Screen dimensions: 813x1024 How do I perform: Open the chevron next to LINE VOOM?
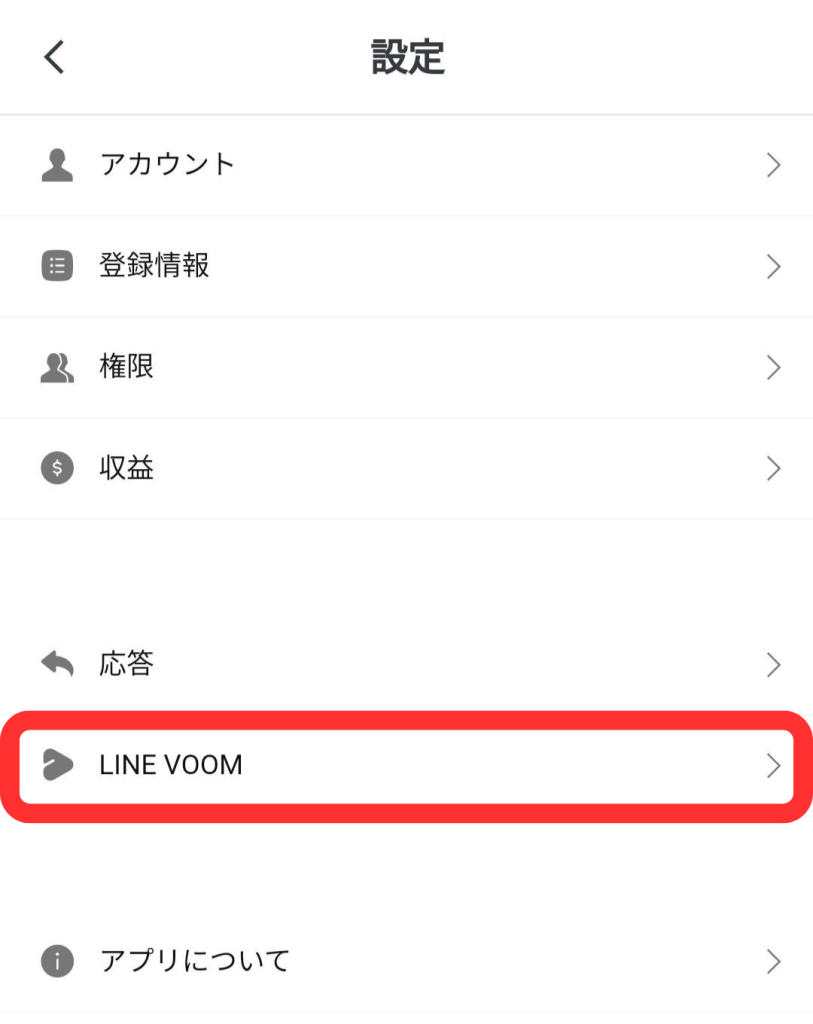772,766
